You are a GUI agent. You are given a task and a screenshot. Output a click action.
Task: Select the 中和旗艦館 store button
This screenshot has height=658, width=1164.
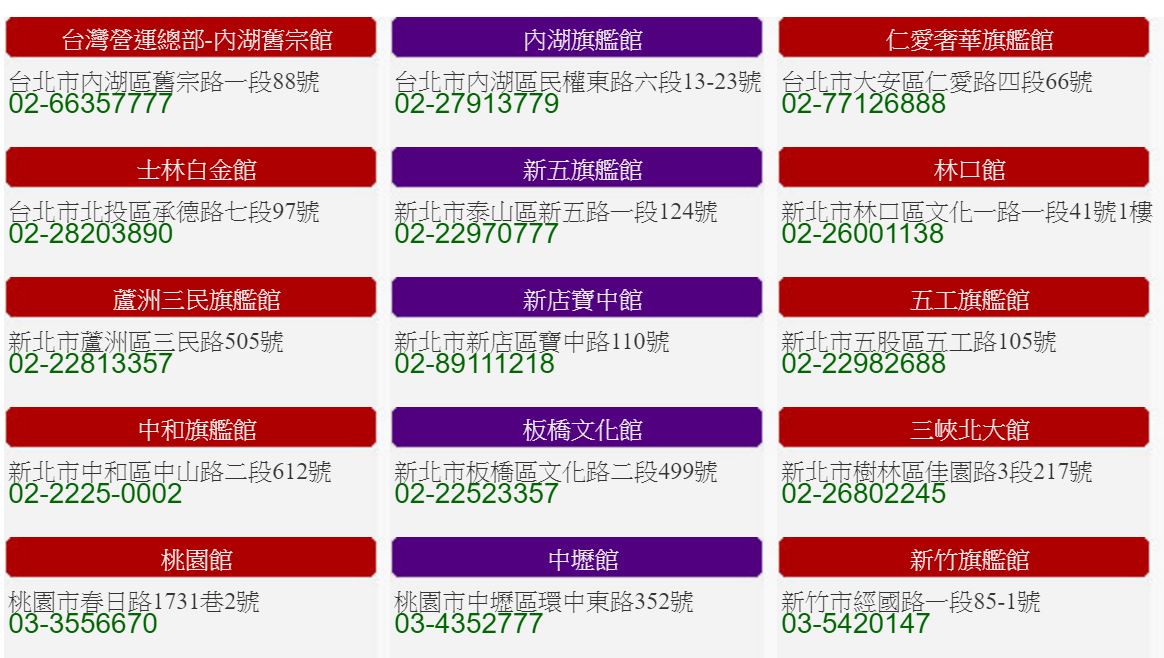pos(191,428)
